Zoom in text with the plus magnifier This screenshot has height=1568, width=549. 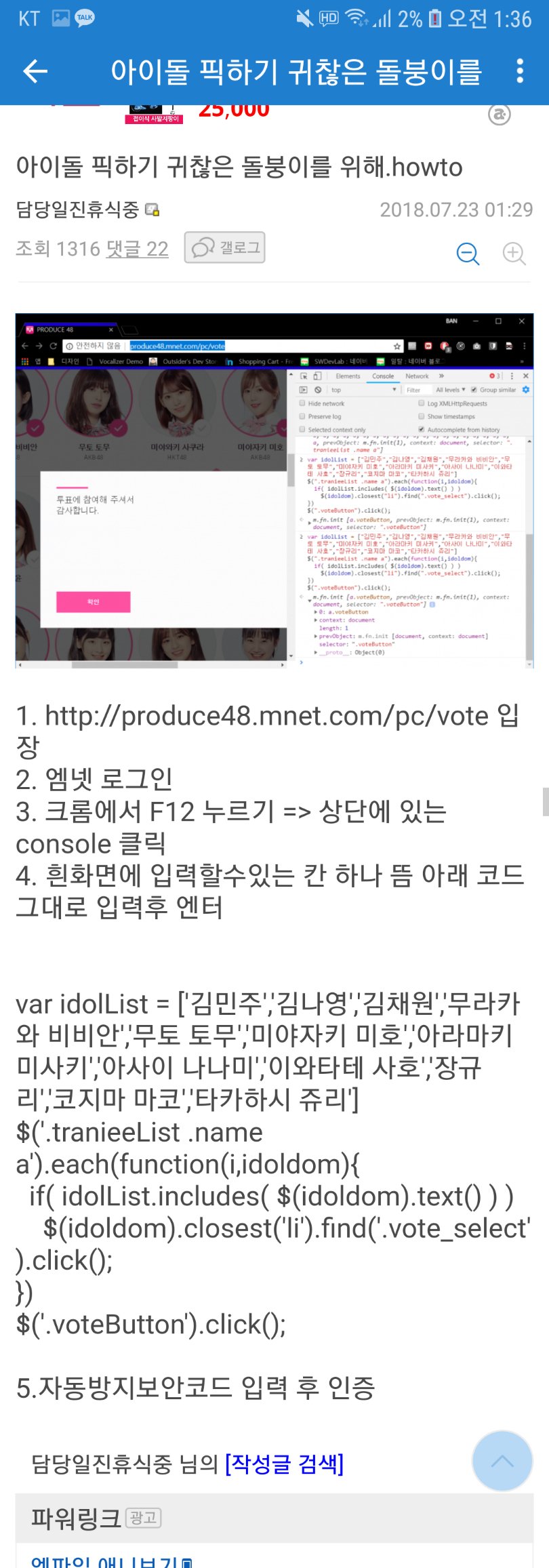[x=514, y=254]
